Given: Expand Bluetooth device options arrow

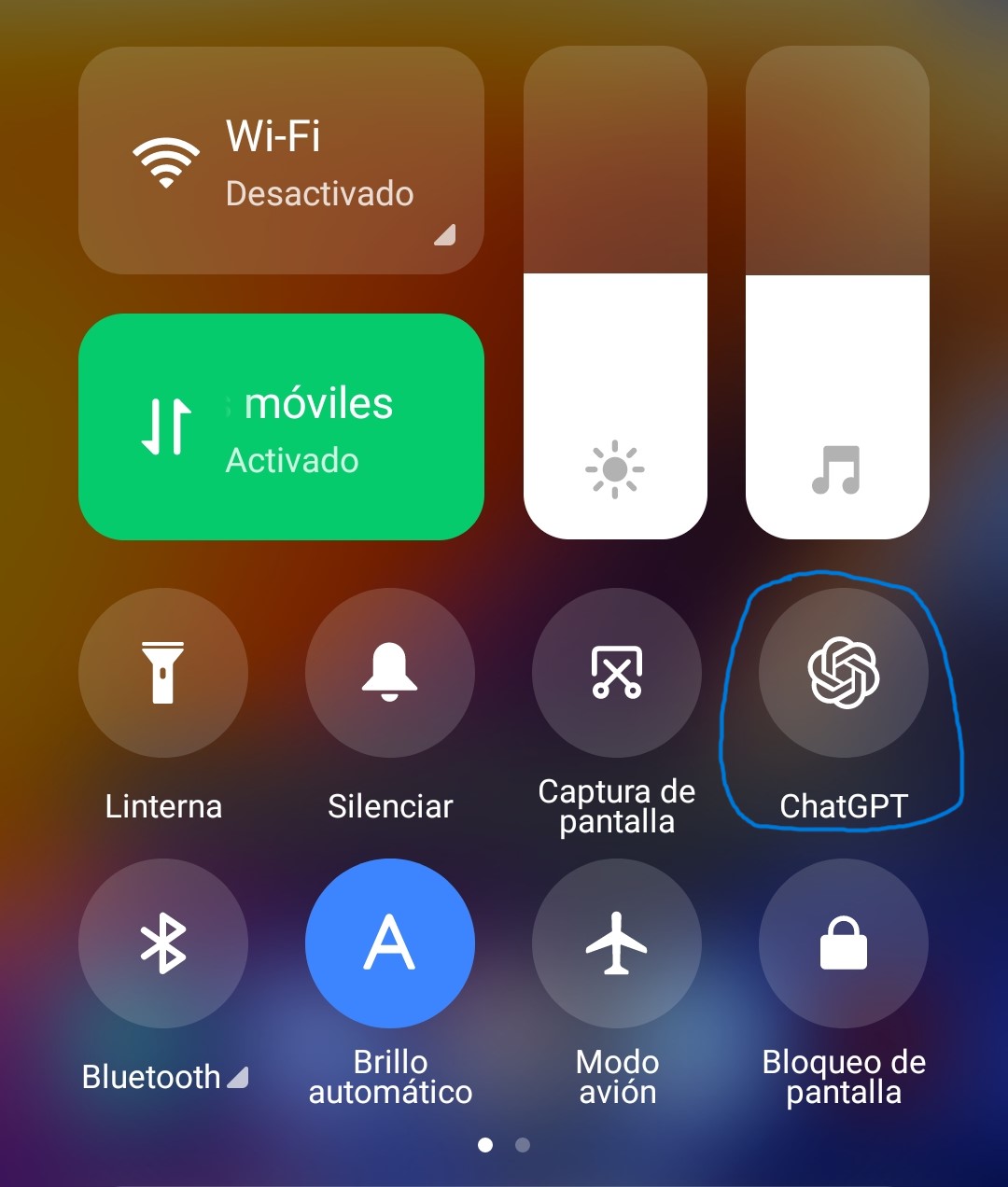Looking at the screenshot, I should point(239,1077).
